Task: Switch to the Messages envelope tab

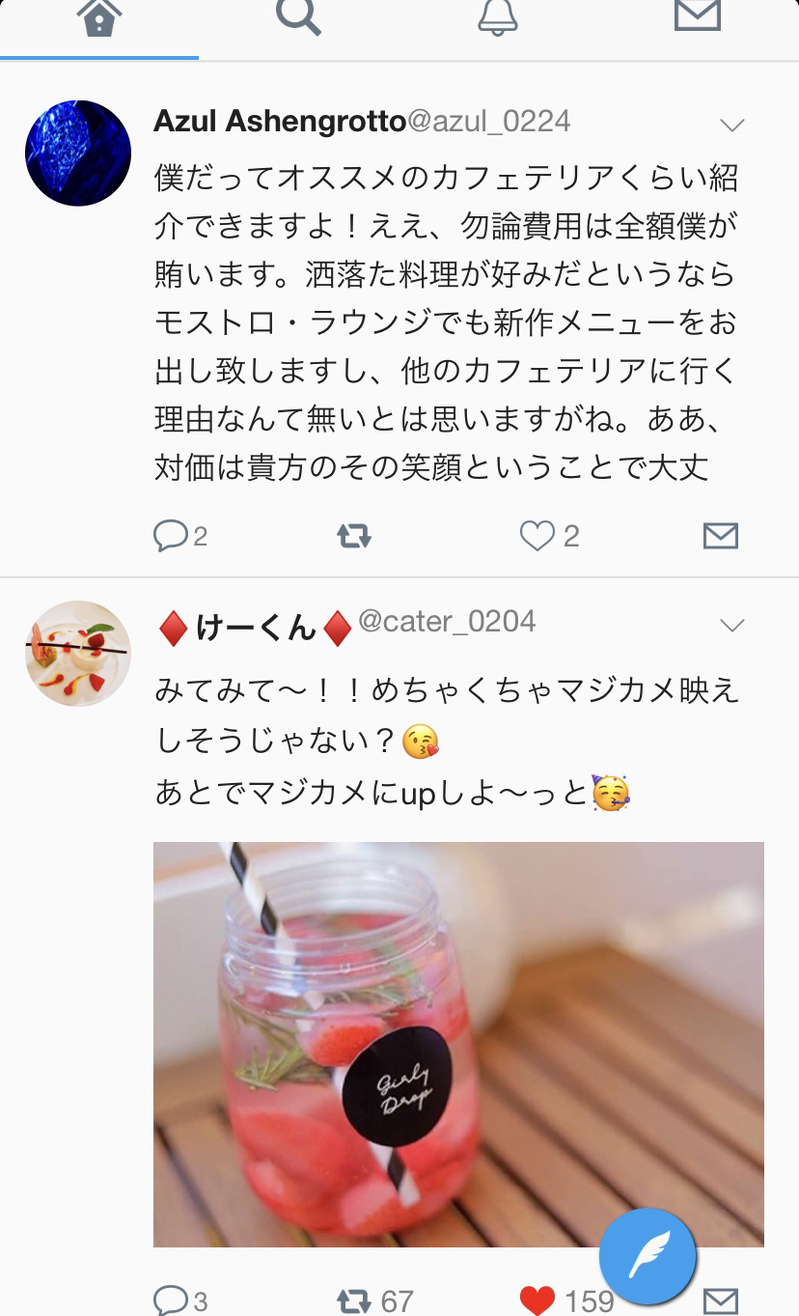Action: pos(697,17)
